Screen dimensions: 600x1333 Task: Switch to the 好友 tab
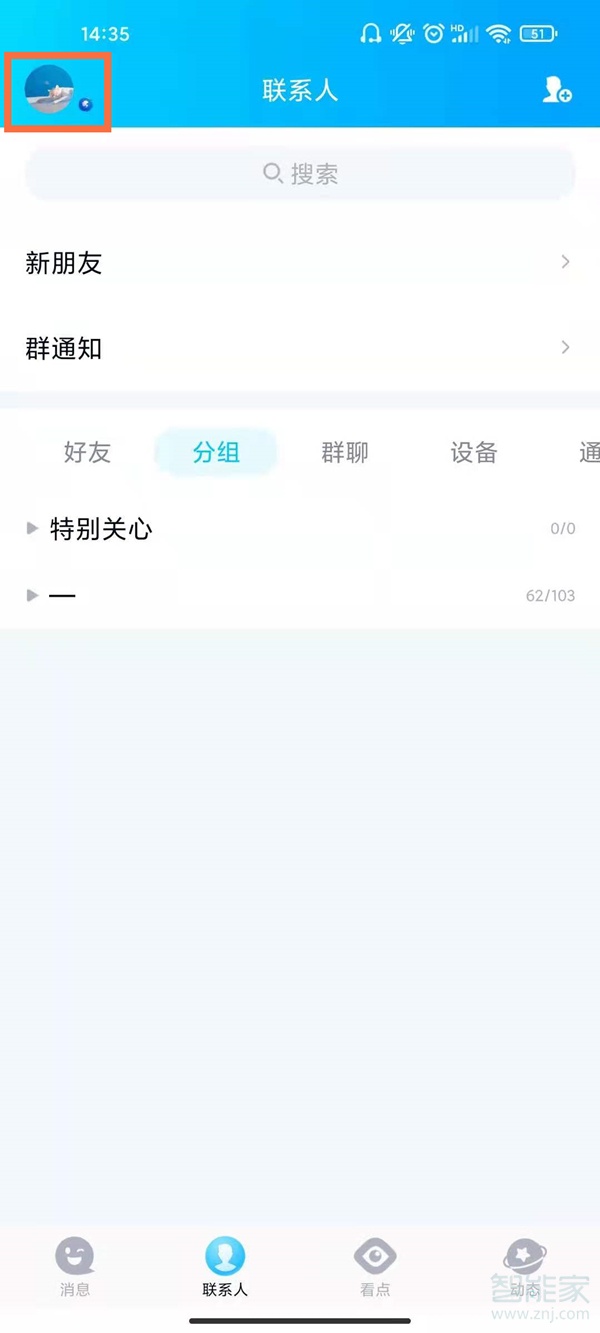87,452
